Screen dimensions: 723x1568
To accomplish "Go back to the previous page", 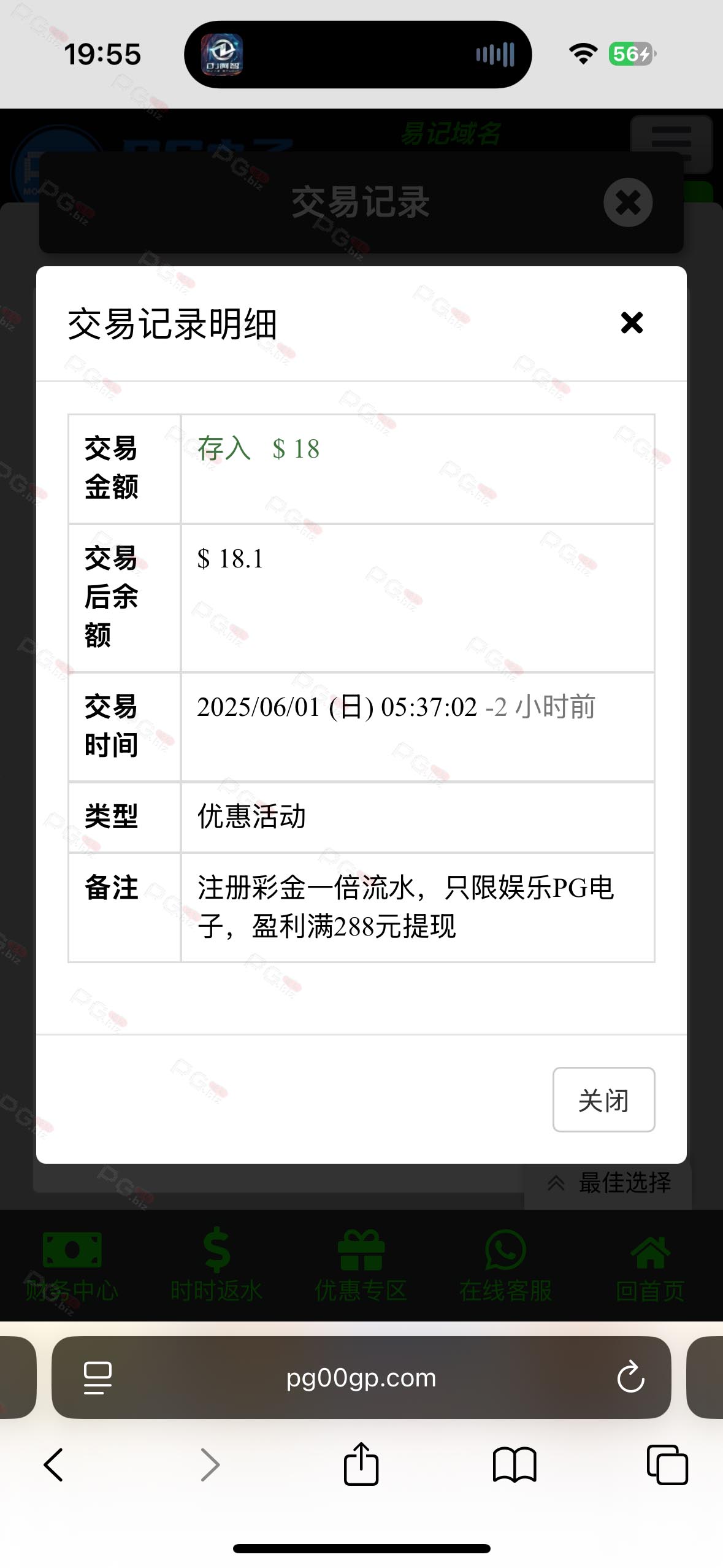I will click(53, 1465).
